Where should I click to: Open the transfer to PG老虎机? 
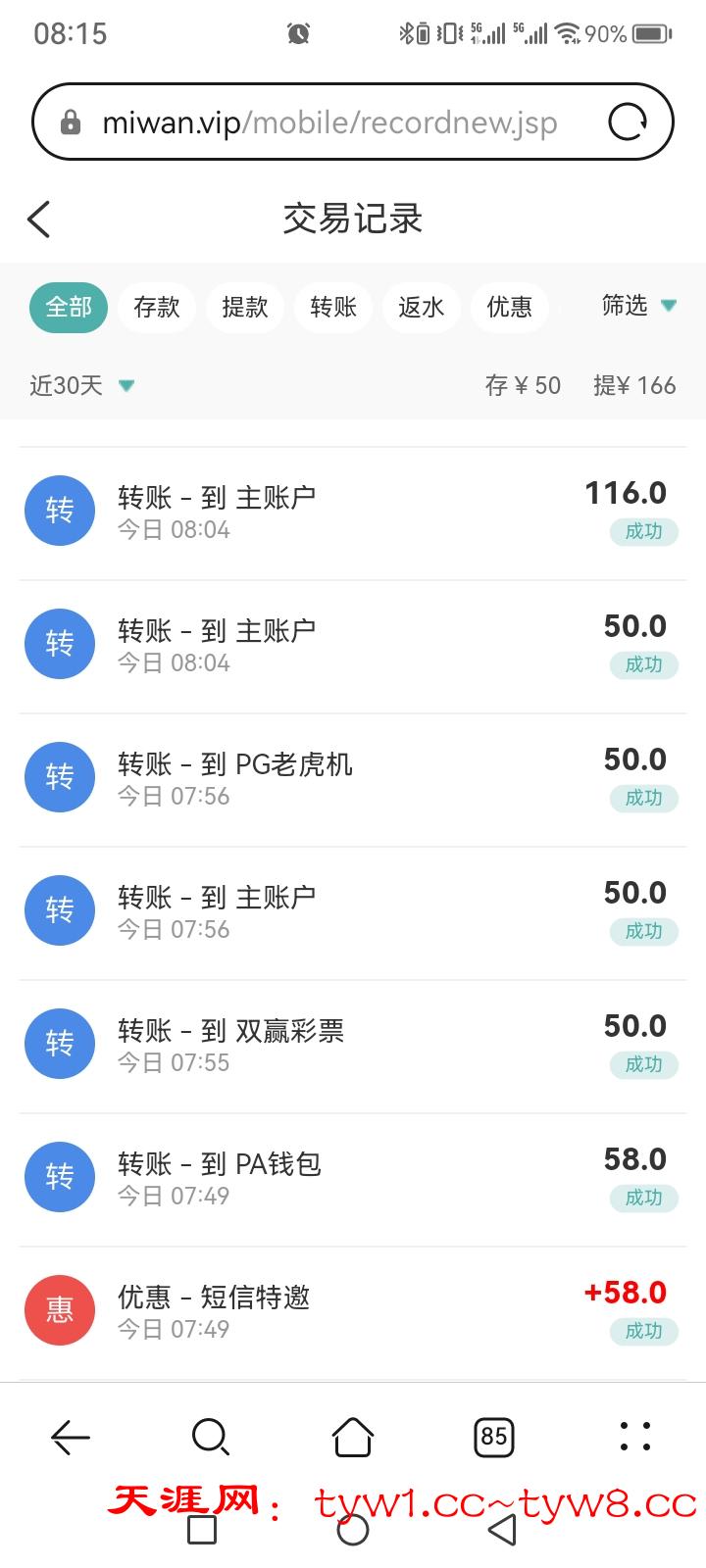pos(353,778)
